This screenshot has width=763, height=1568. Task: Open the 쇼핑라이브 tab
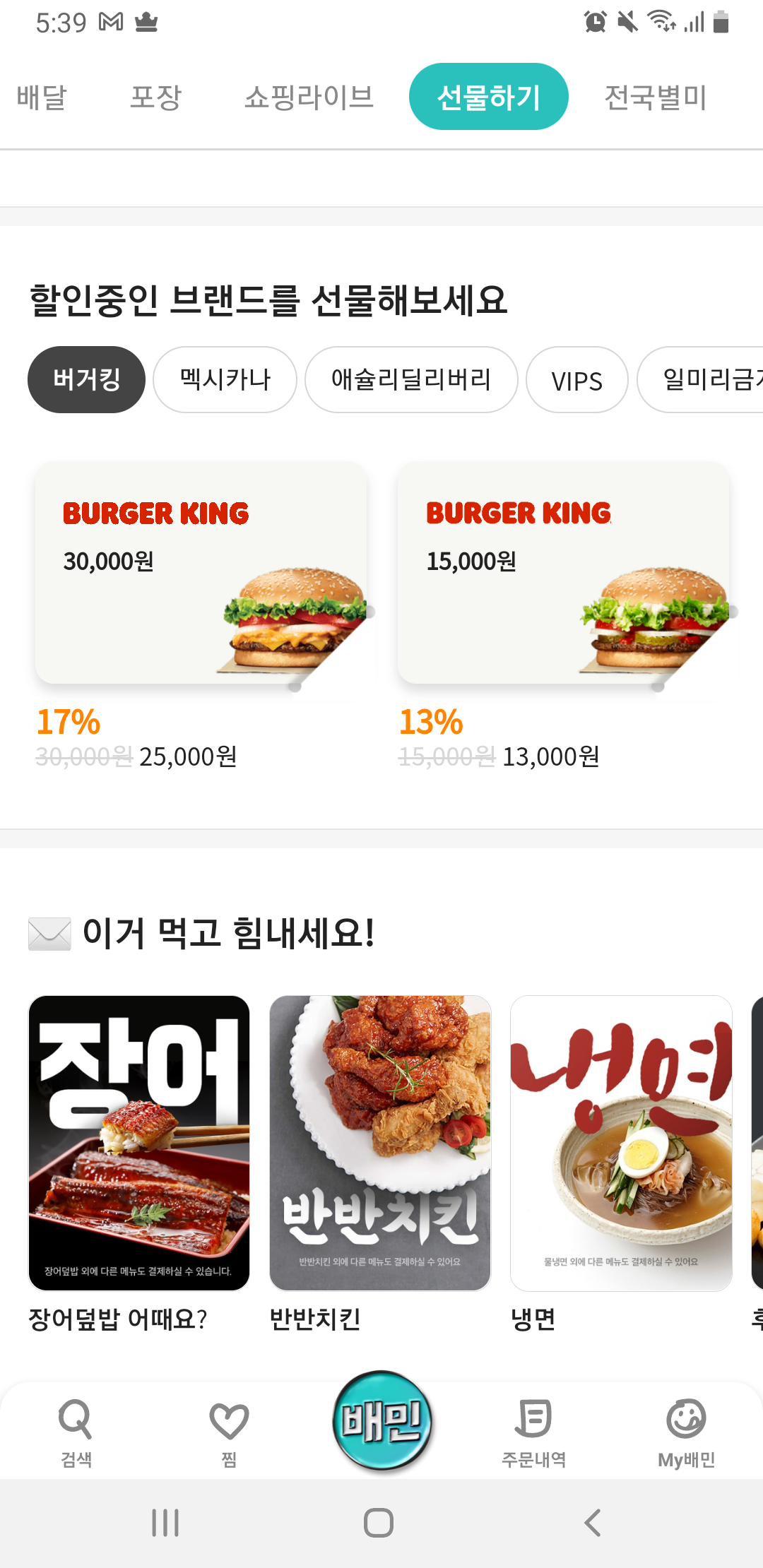309,97
